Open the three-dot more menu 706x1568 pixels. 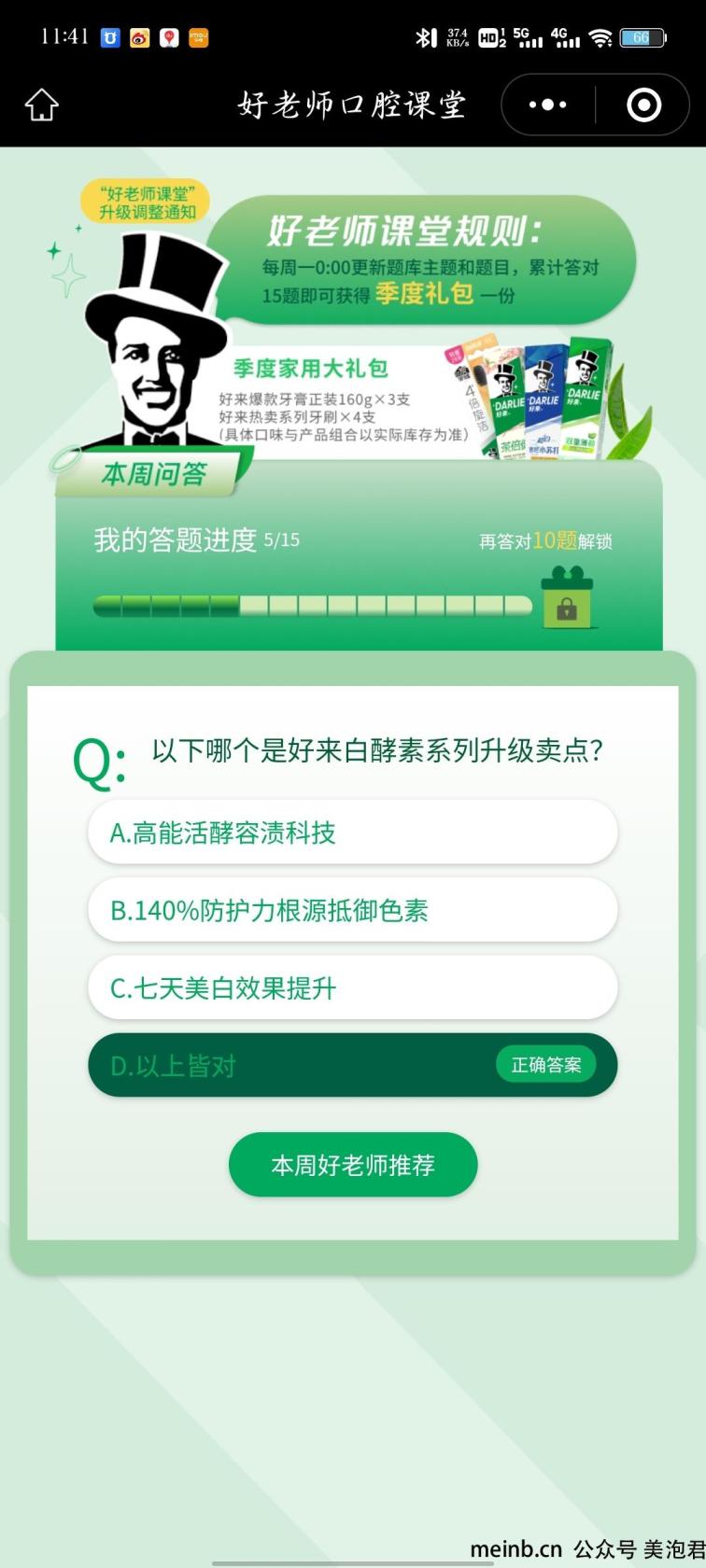coord(548,105)
